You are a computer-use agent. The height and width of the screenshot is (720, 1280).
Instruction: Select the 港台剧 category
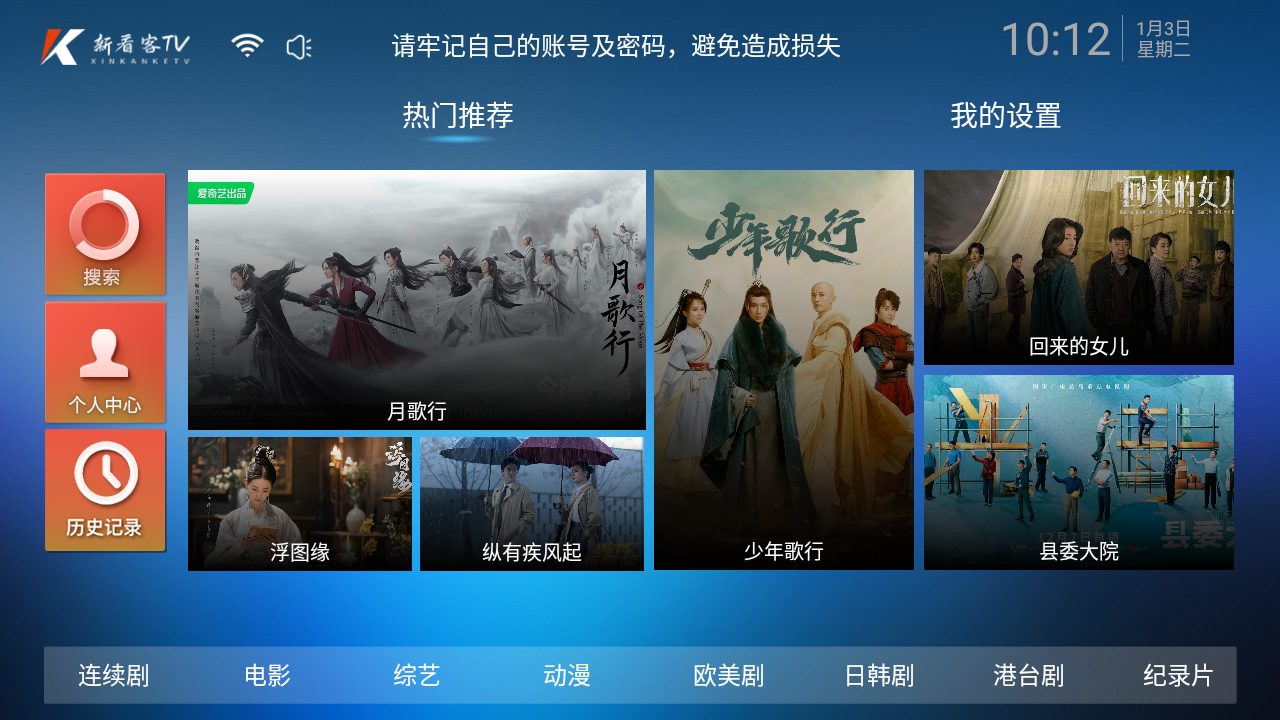coord(1029,676)
